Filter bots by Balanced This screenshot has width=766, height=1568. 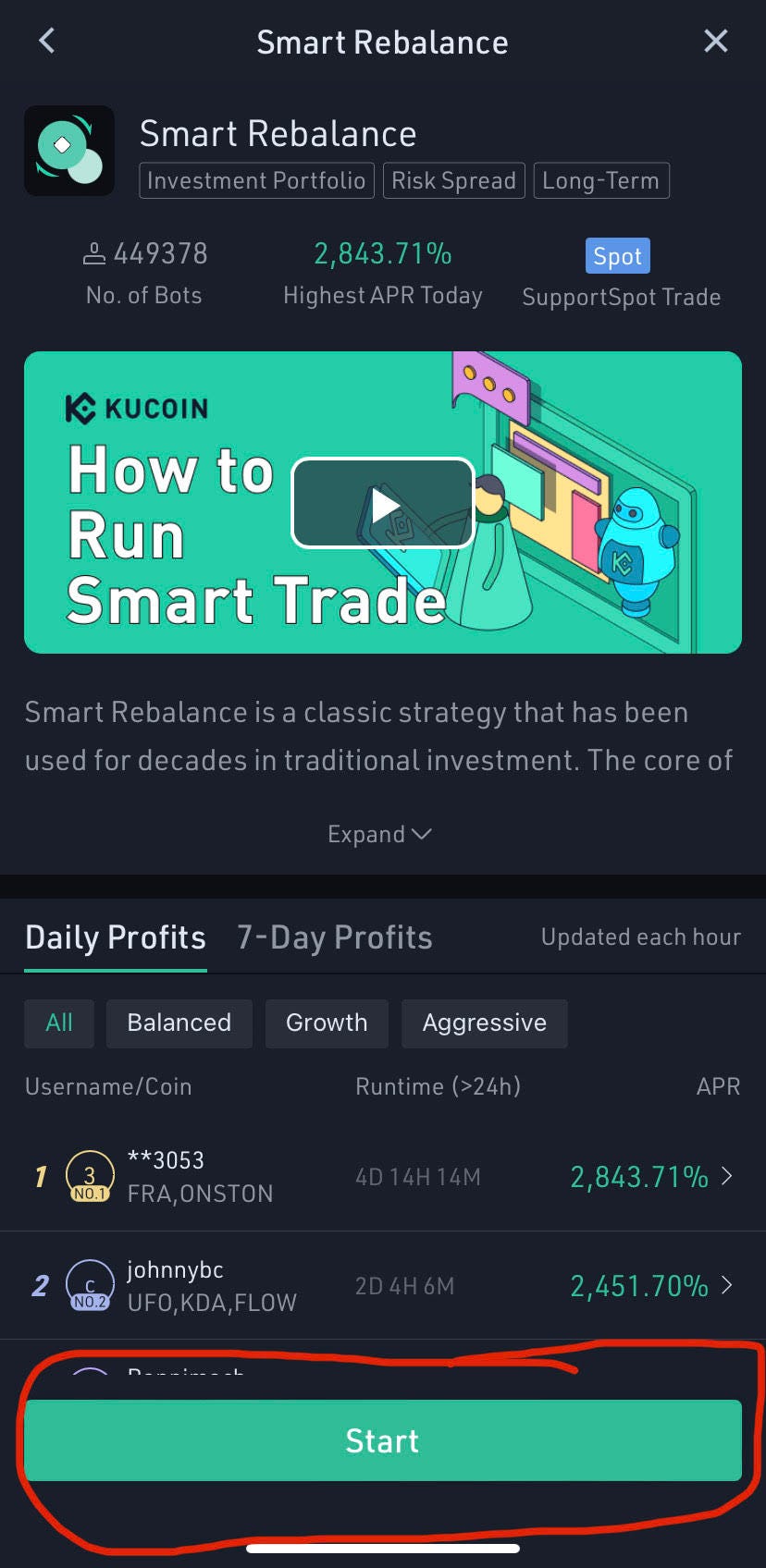click(x=179, y=1023)
